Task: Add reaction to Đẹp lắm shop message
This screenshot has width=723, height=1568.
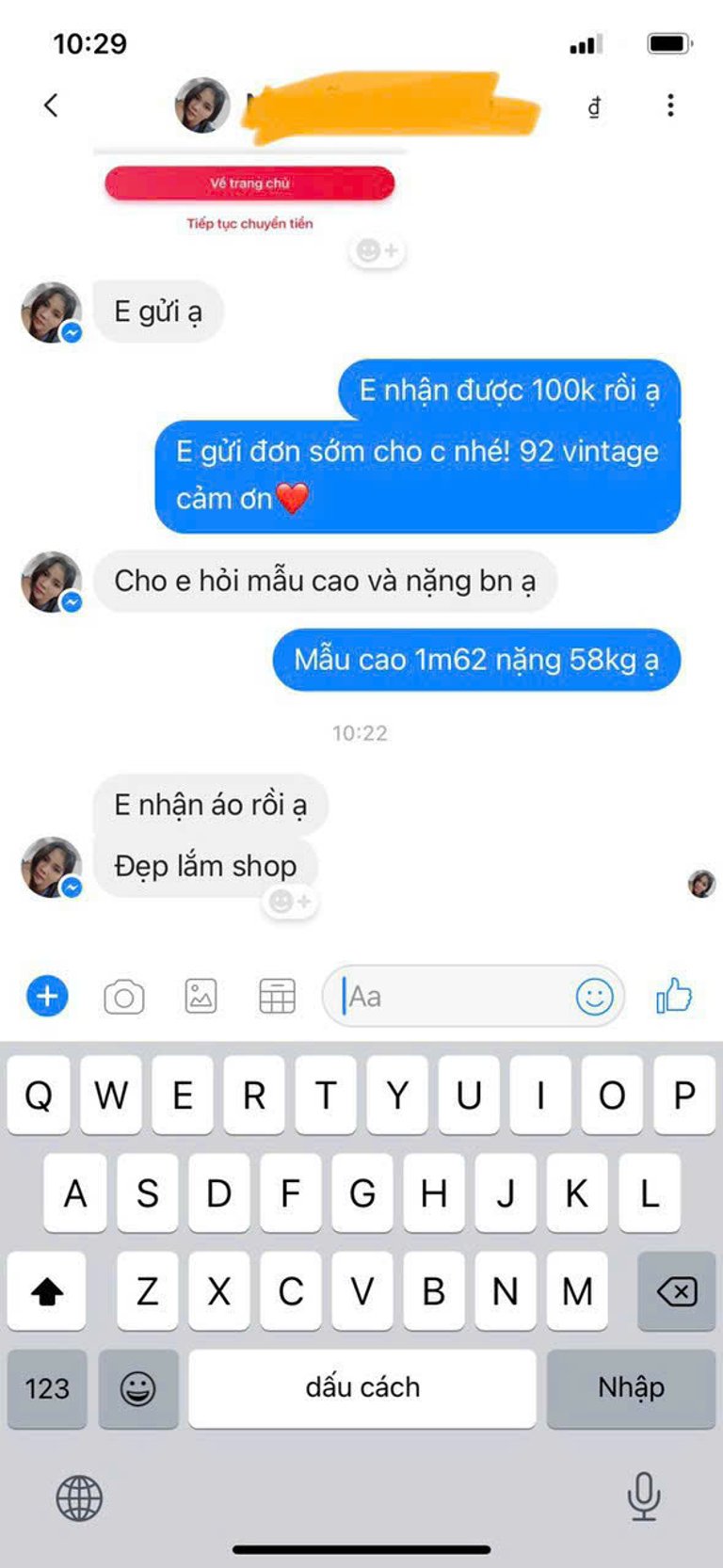Action: [x=290, y=902]
